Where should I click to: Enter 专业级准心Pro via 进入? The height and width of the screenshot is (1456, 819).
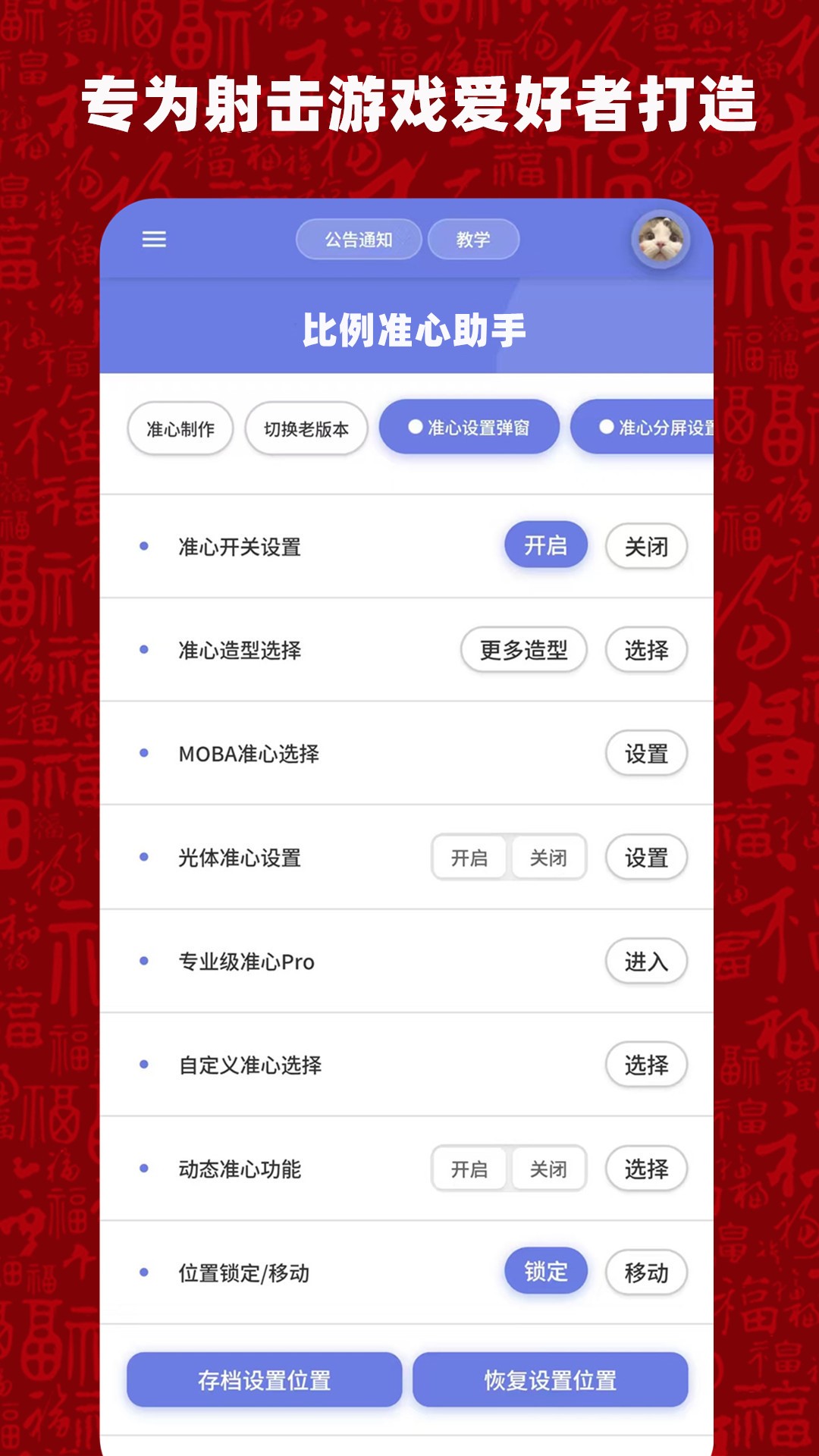645,962
